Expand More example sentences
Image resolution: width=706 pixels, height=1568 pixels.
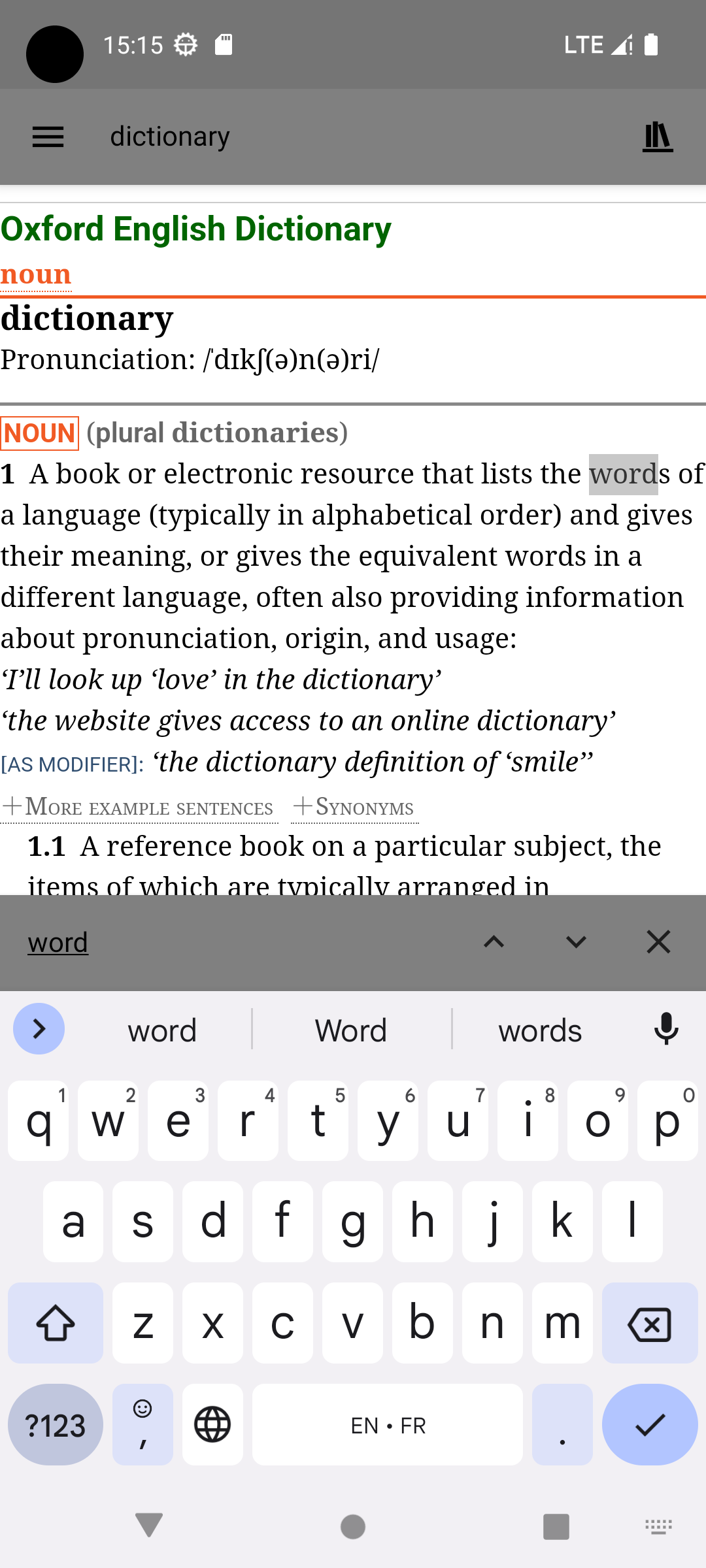coord(139,808)
